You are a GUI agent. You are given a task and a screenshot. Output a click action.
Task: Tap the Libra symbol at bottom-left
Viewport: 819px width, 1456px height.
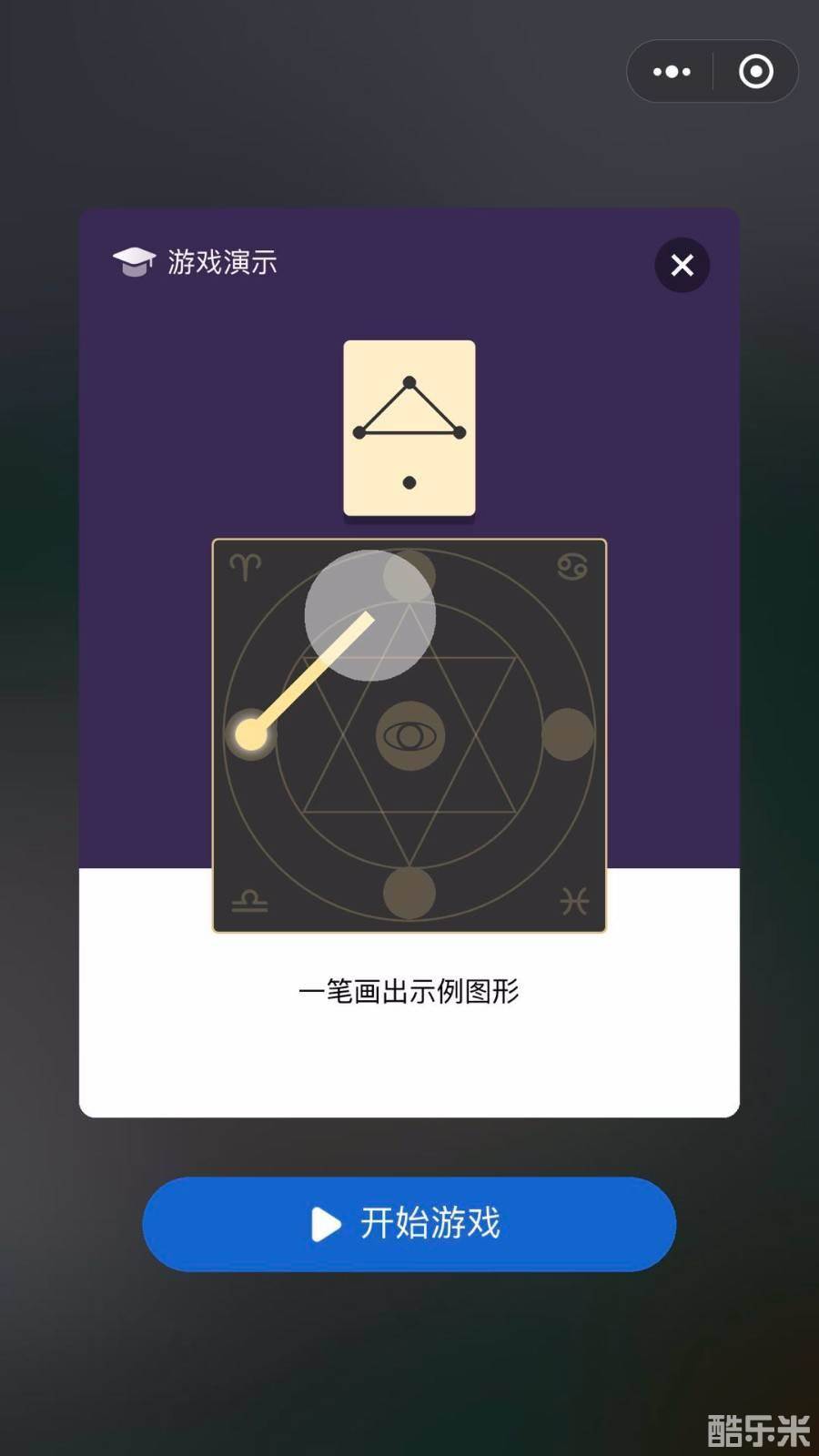(248, 901)
